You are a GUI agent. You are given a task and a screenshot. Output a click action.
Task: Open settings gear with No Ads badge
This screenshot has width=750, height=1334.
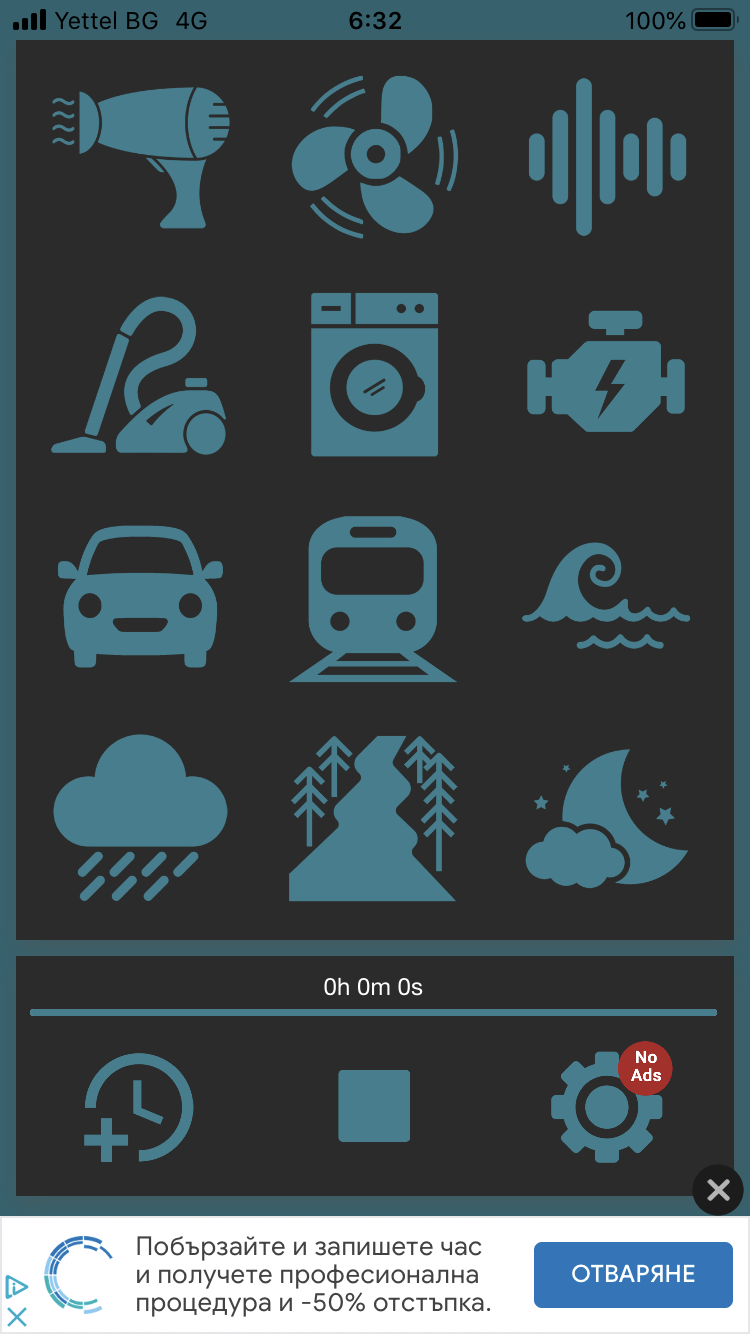[x=606, y=1107]
